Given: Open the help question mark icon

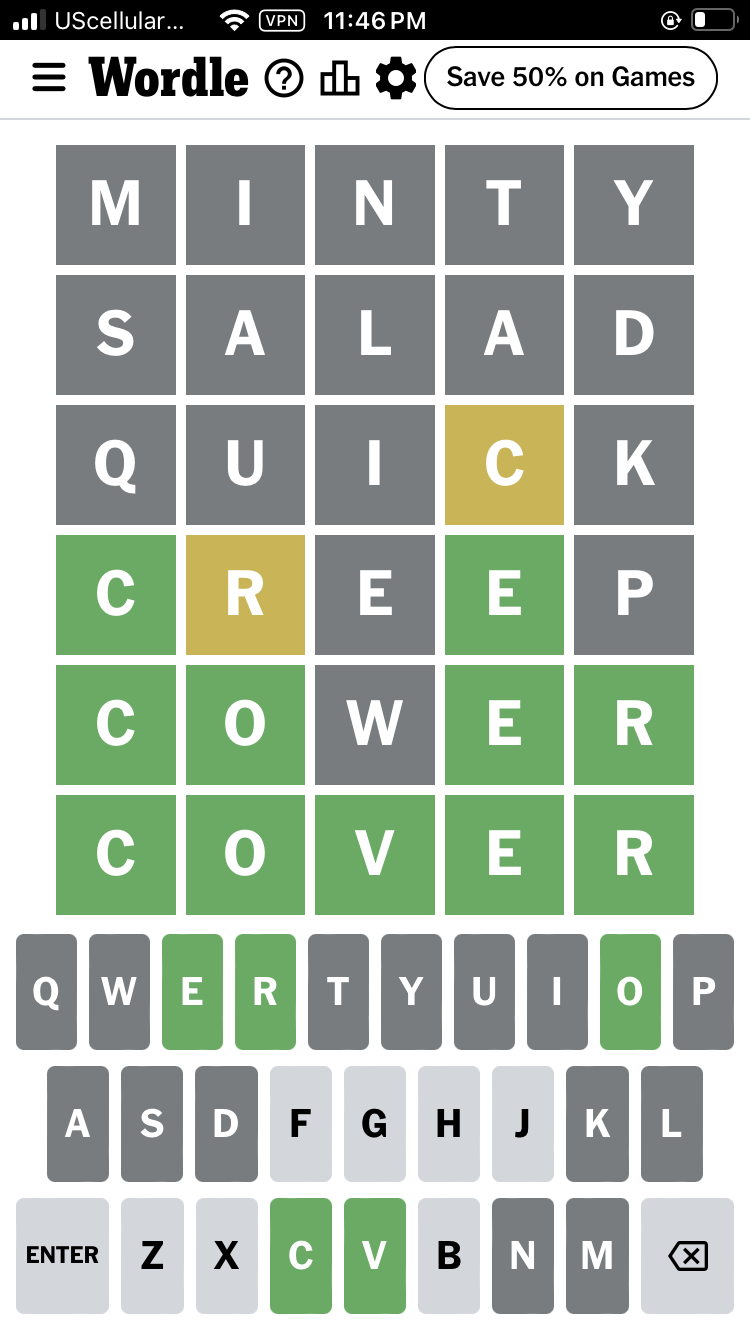Looking at the screenshot, I should 284,78.
